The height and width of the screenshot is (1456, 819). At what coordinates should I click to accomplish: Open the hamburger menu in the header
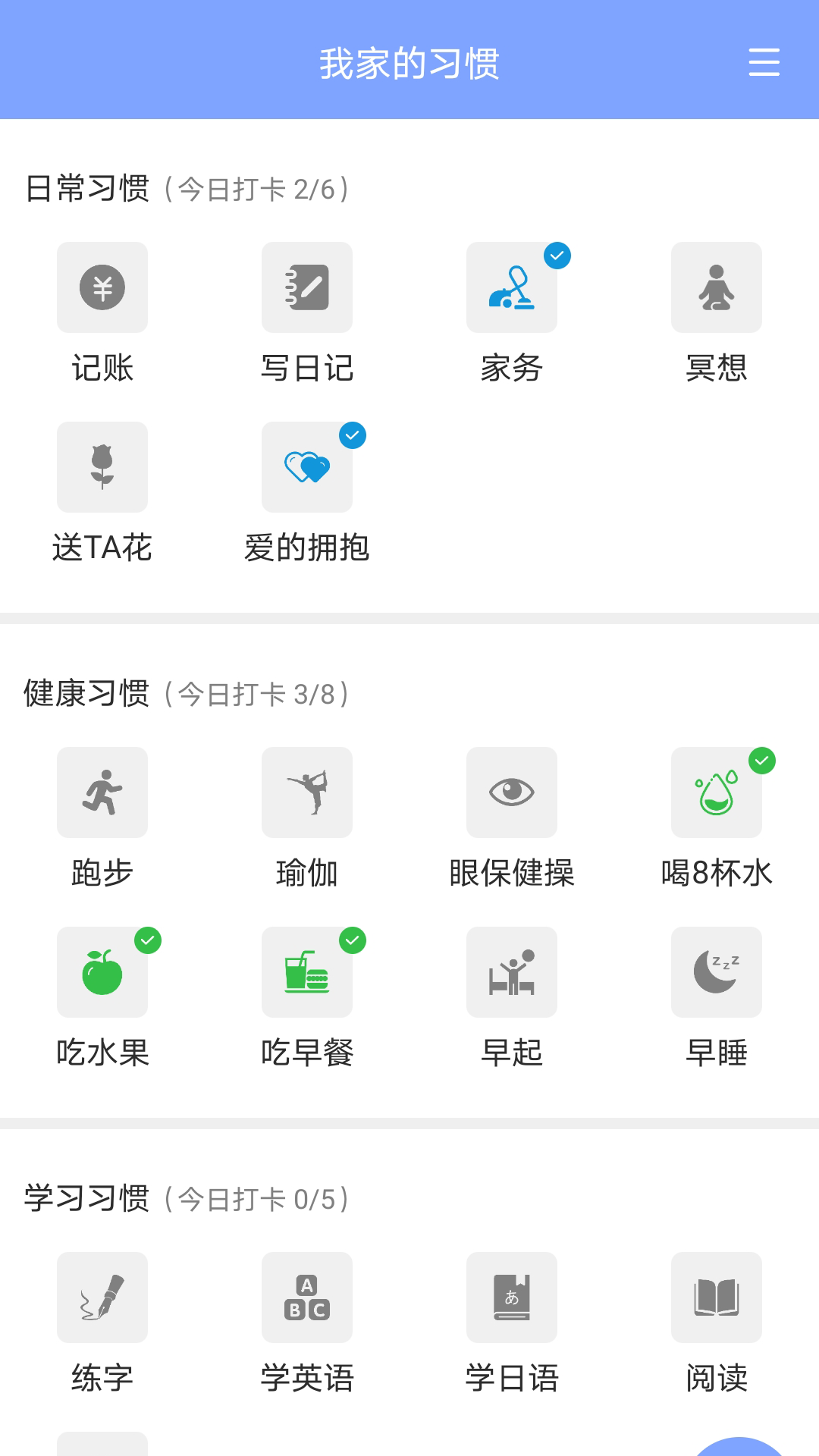[764, 62]
